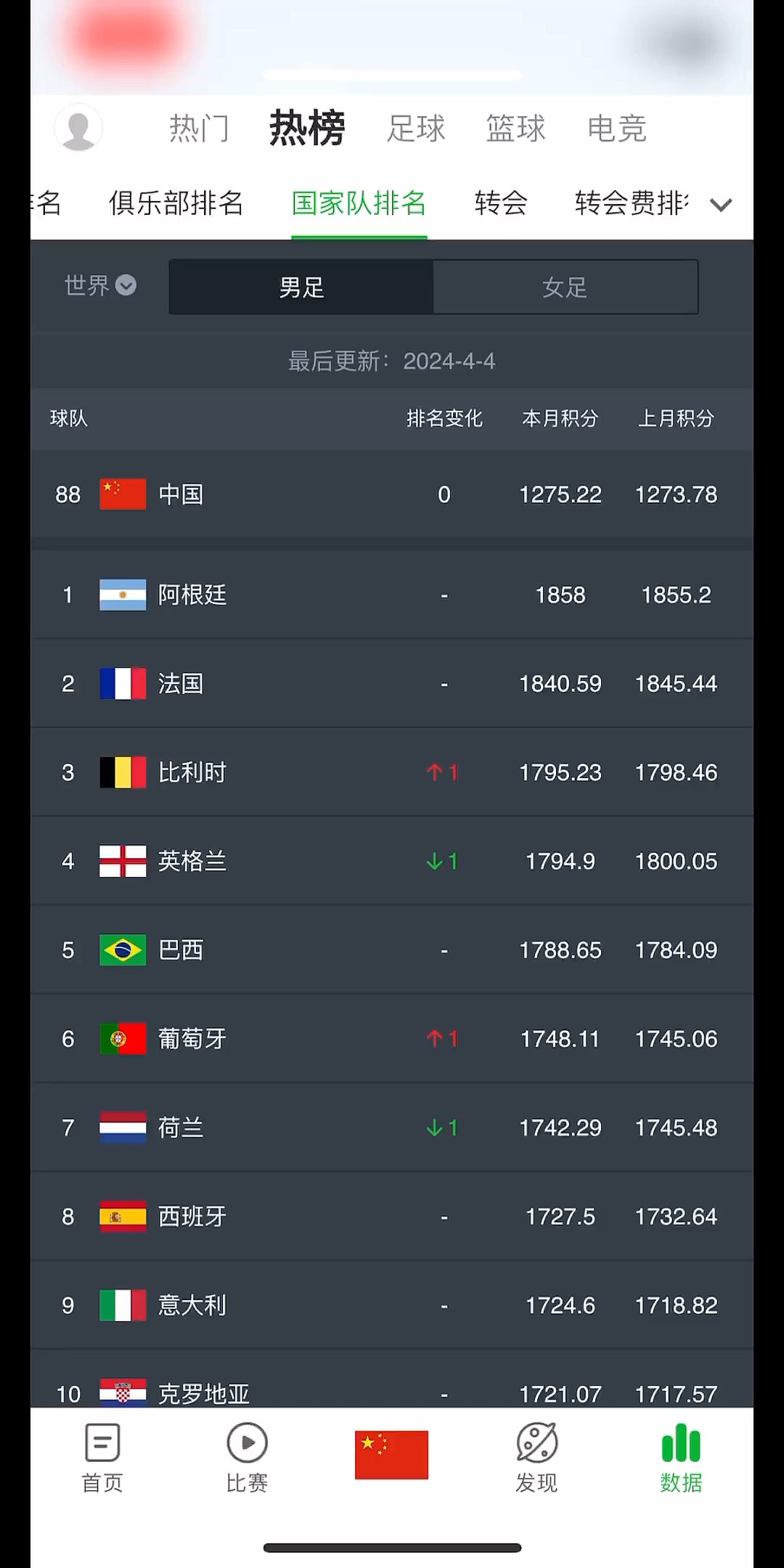Open the 中国 team row
Screen dimensions: 784x1568
coord(392,494)
